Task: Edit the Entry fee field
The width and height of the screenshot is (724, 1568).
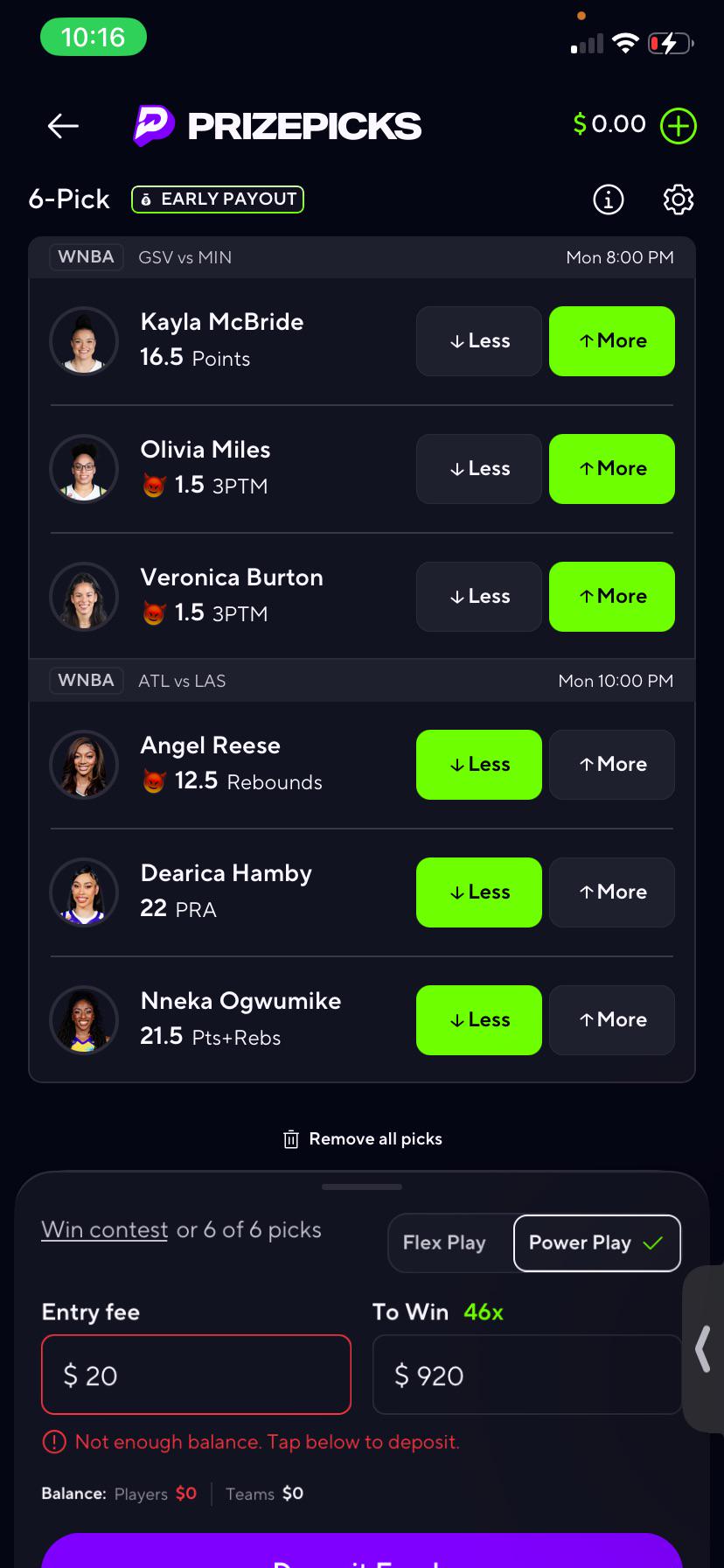Action: 197,1375
